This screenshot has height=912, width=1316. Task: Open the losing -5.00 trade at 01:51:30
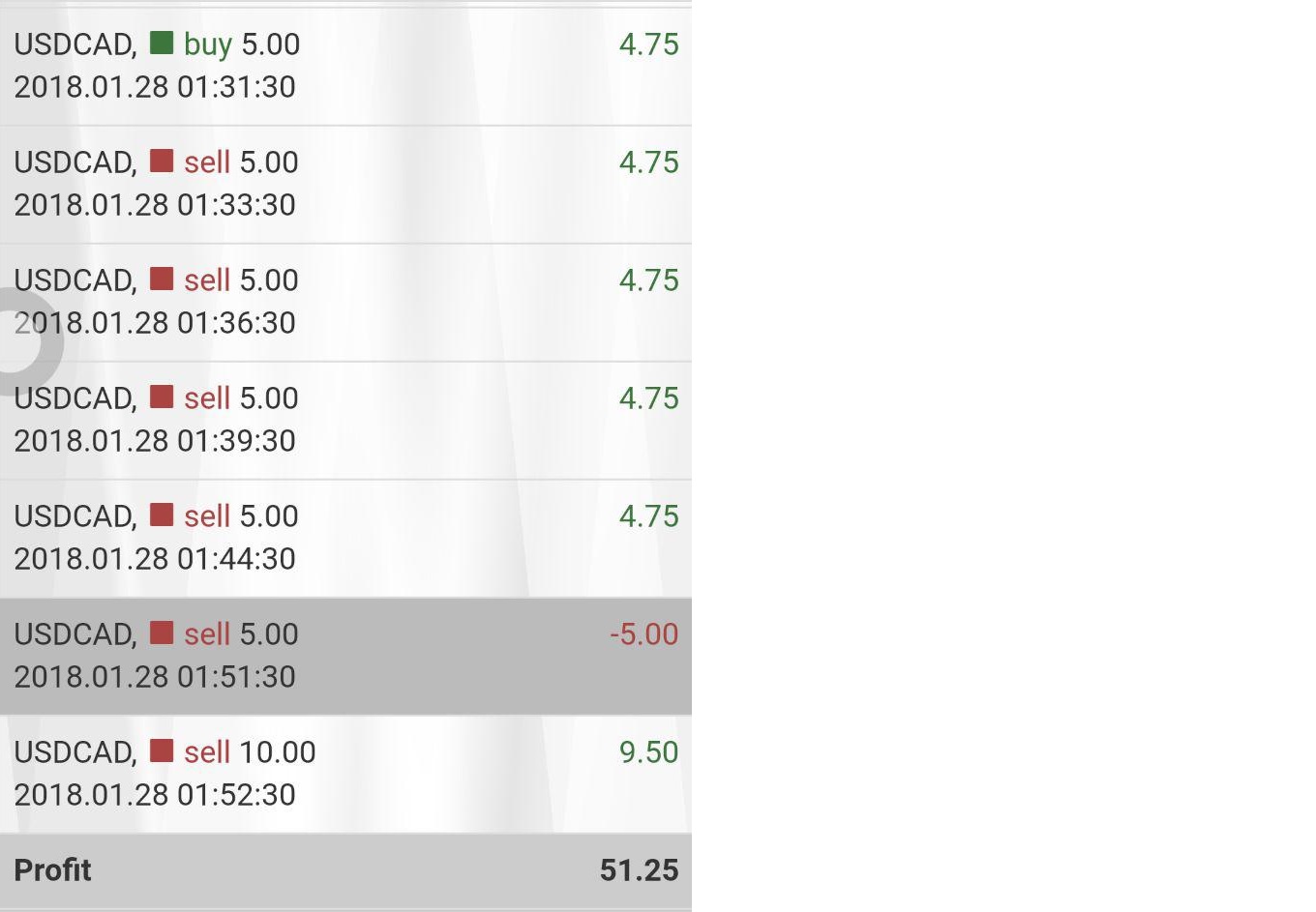[345, 656]
